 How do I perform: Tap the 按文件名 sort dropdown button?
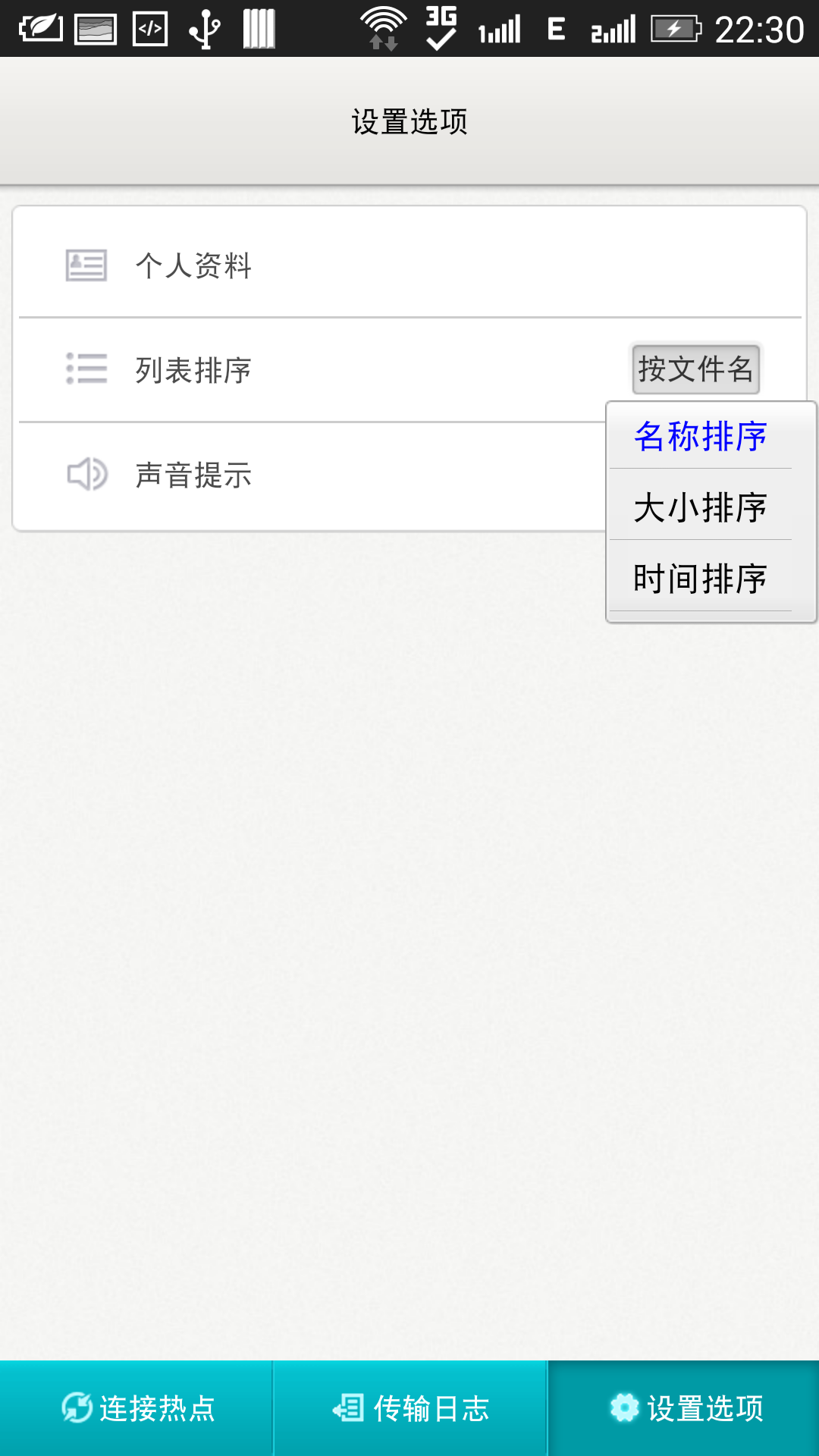[695, 369]
